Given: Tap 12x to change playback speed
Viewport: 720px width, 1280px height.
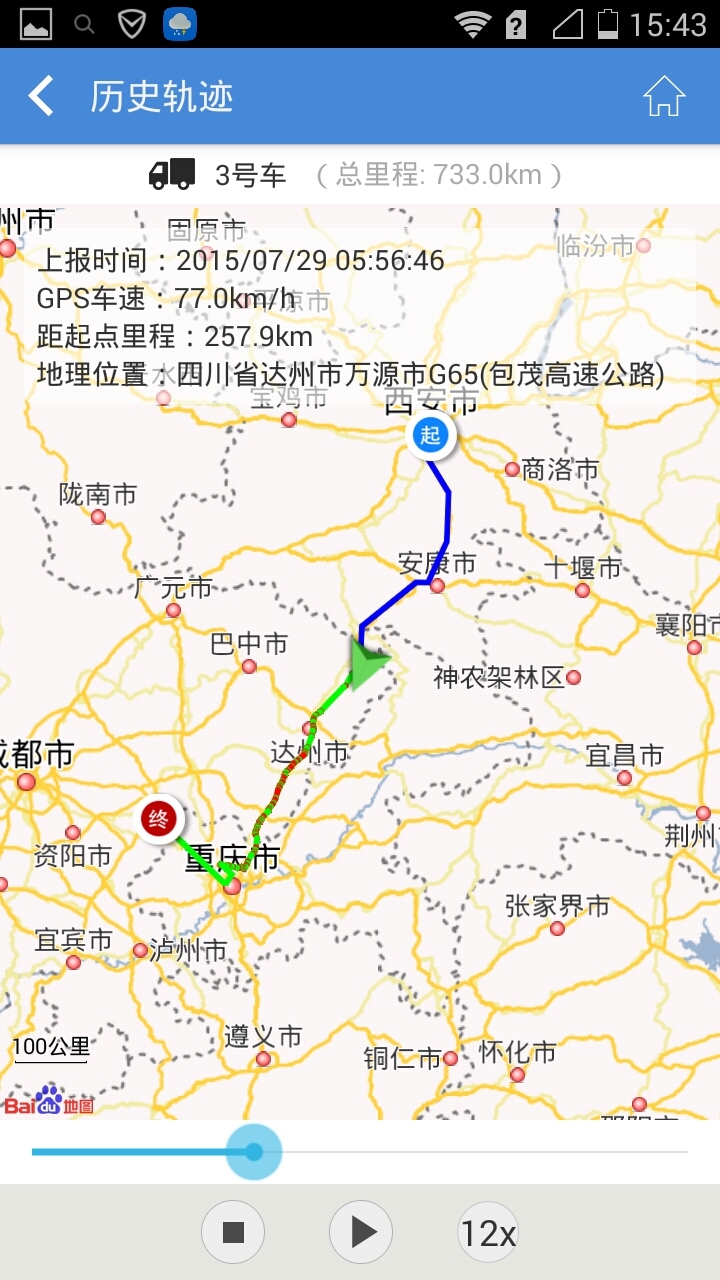Looking at the screenshot, I should coord(487,1232).
